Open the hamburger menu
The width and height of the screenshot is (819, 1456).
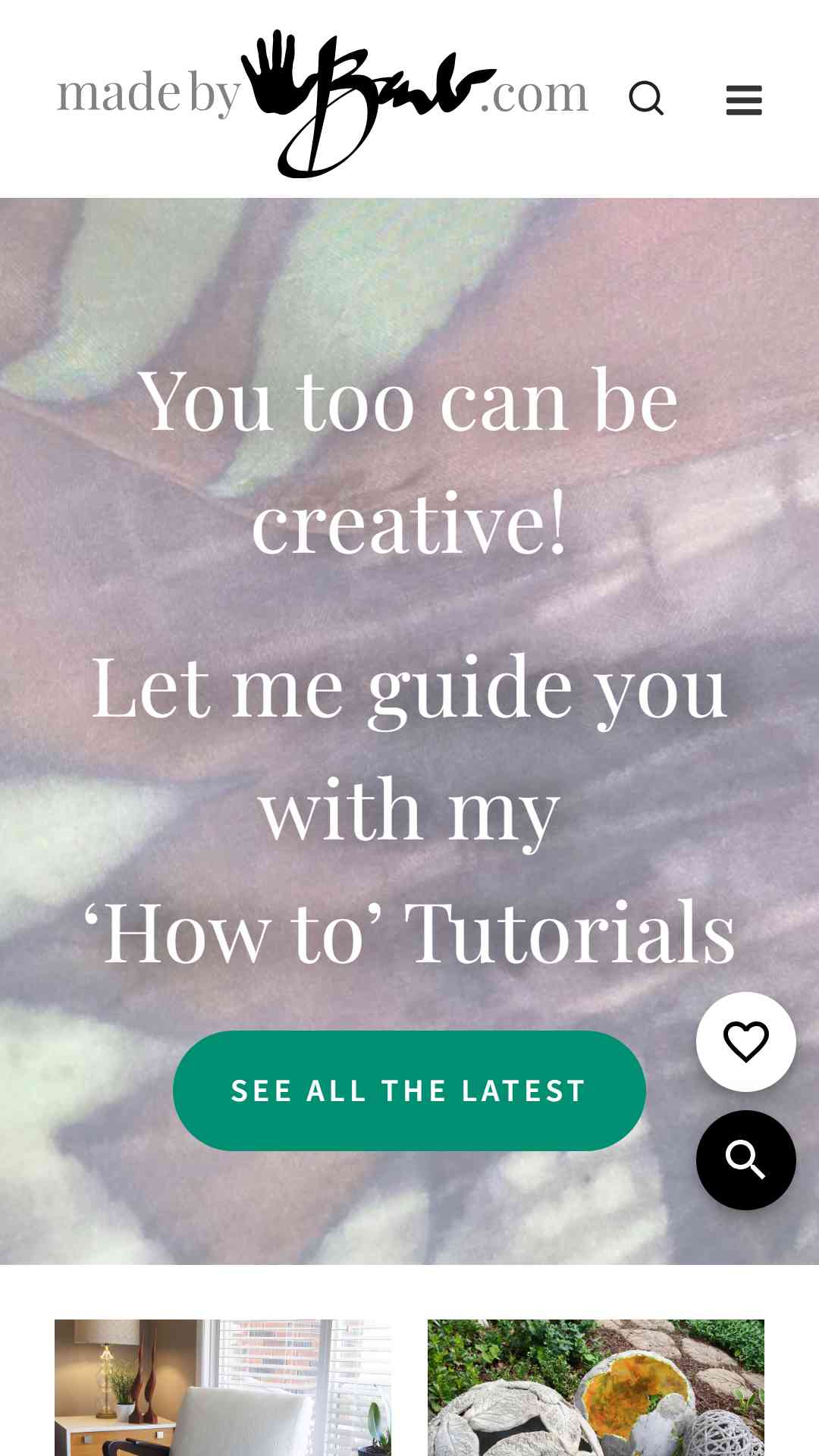click(x=743, y=100)
